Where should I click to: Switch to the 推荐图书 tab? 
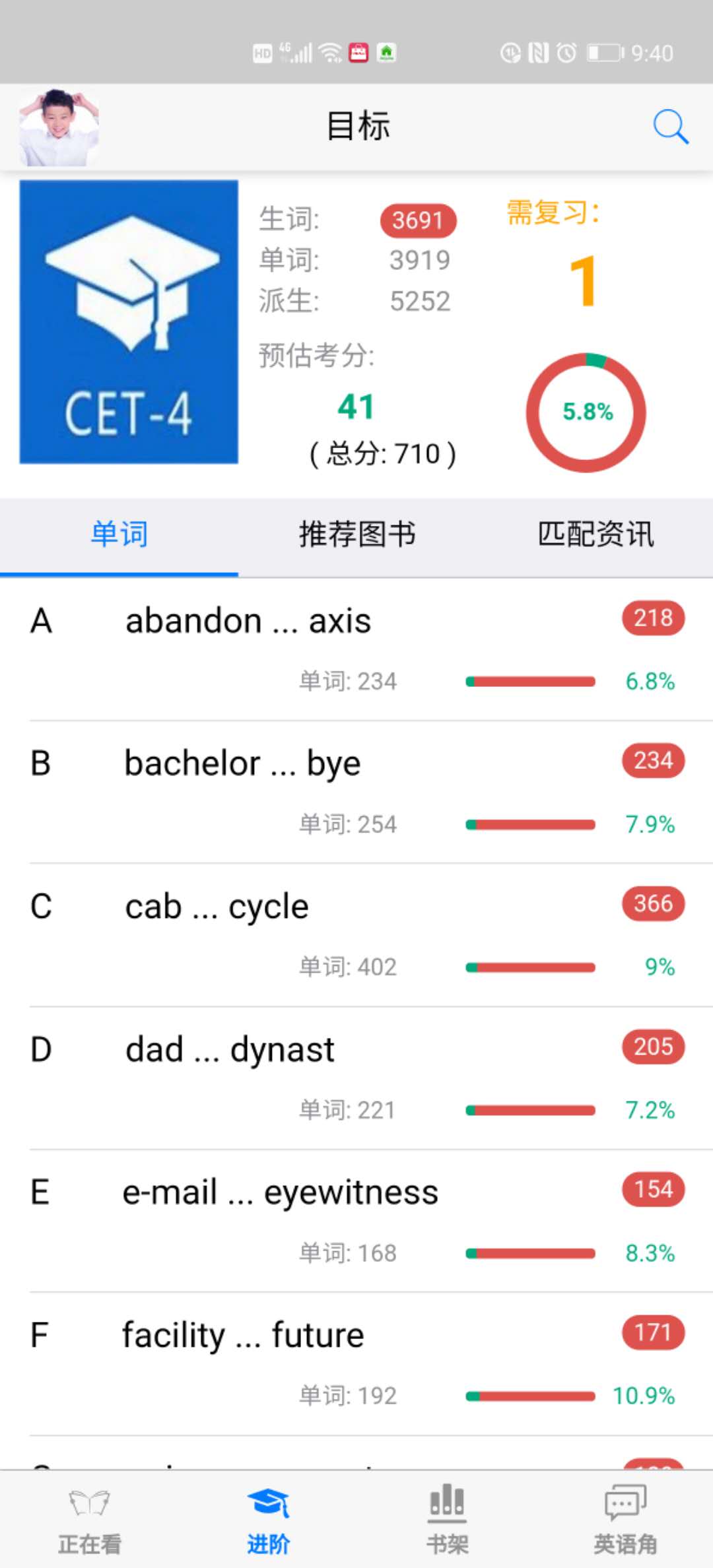click(x=356, y=535)
